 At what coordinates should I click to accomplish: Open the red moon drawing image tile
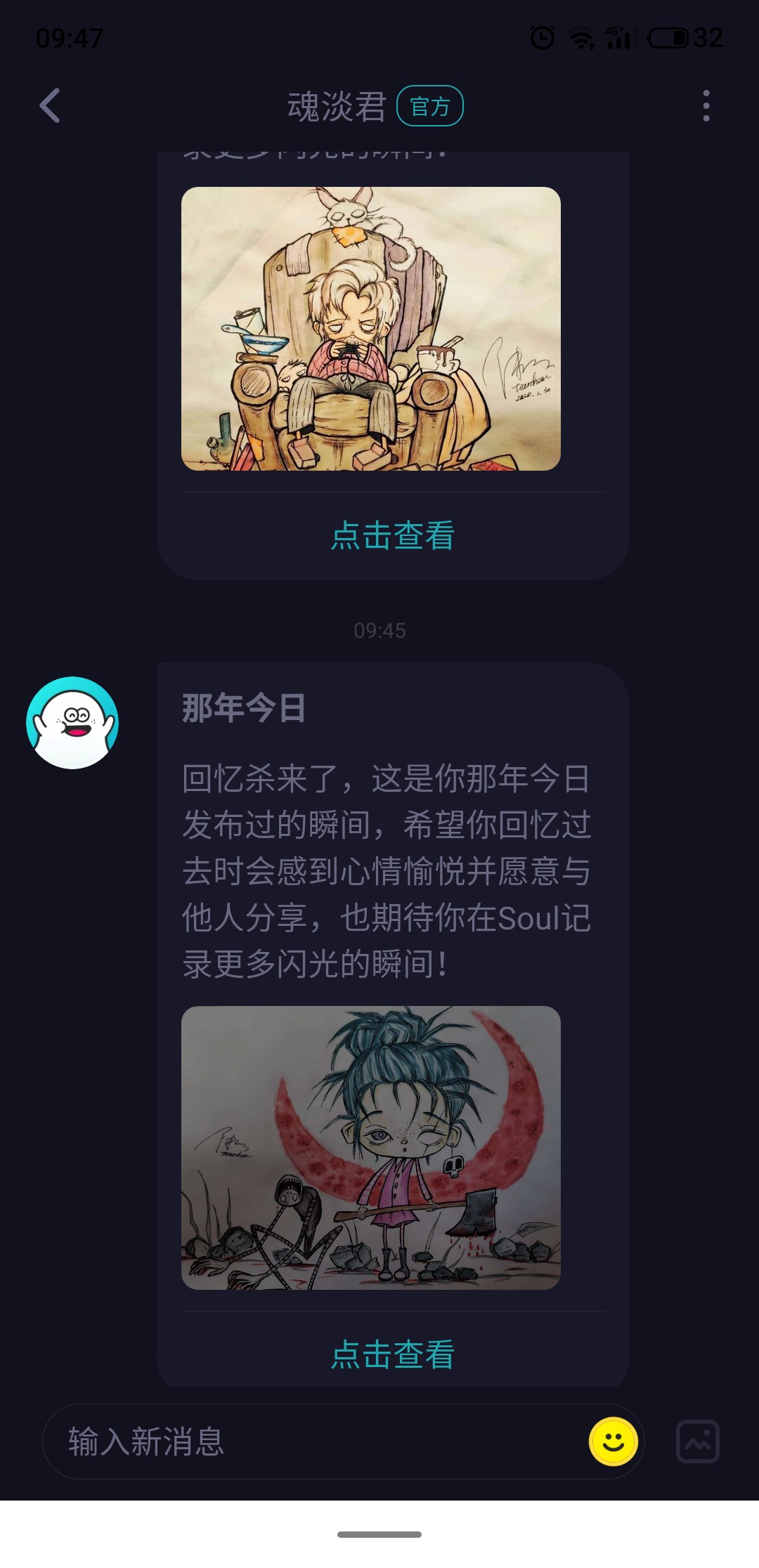pos(371,1148)
